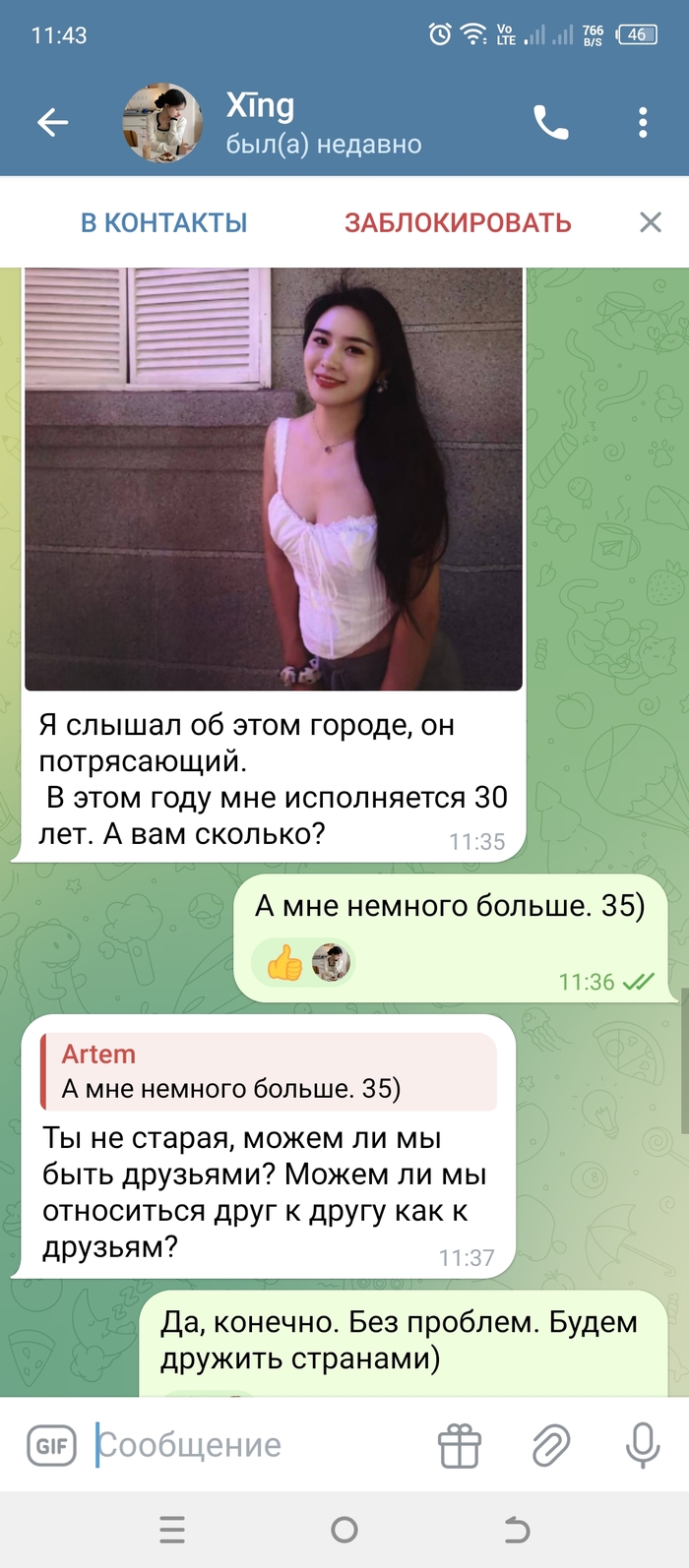Dismiss the contact action bar

(x=650, y=222)
